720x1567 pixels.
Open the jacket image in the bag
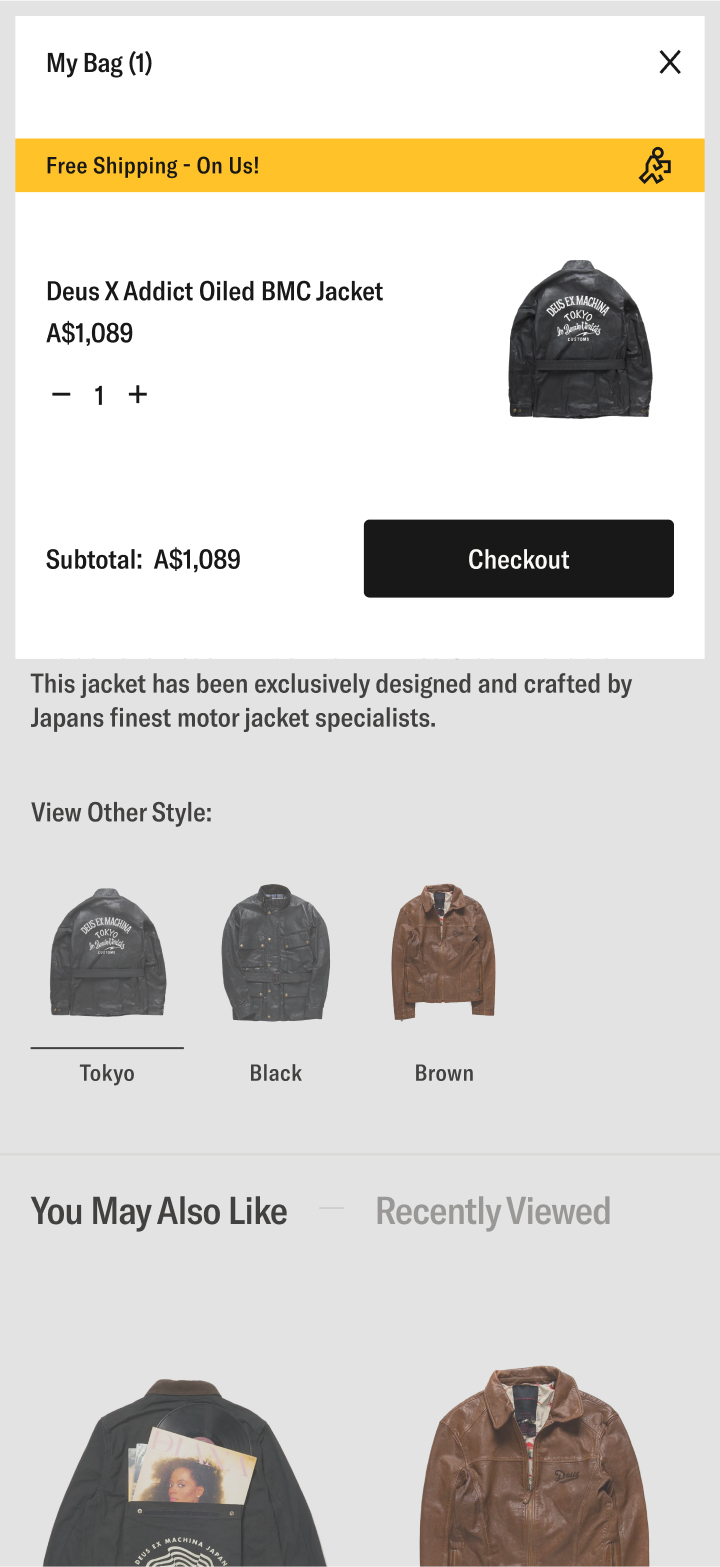click(580, 339)
